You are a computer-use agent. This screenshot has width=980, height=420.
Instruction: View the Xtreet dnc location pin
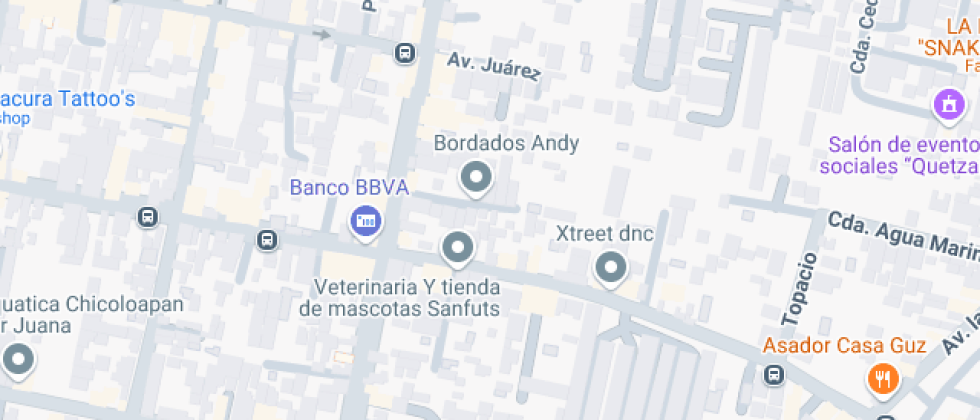[610, 267]
